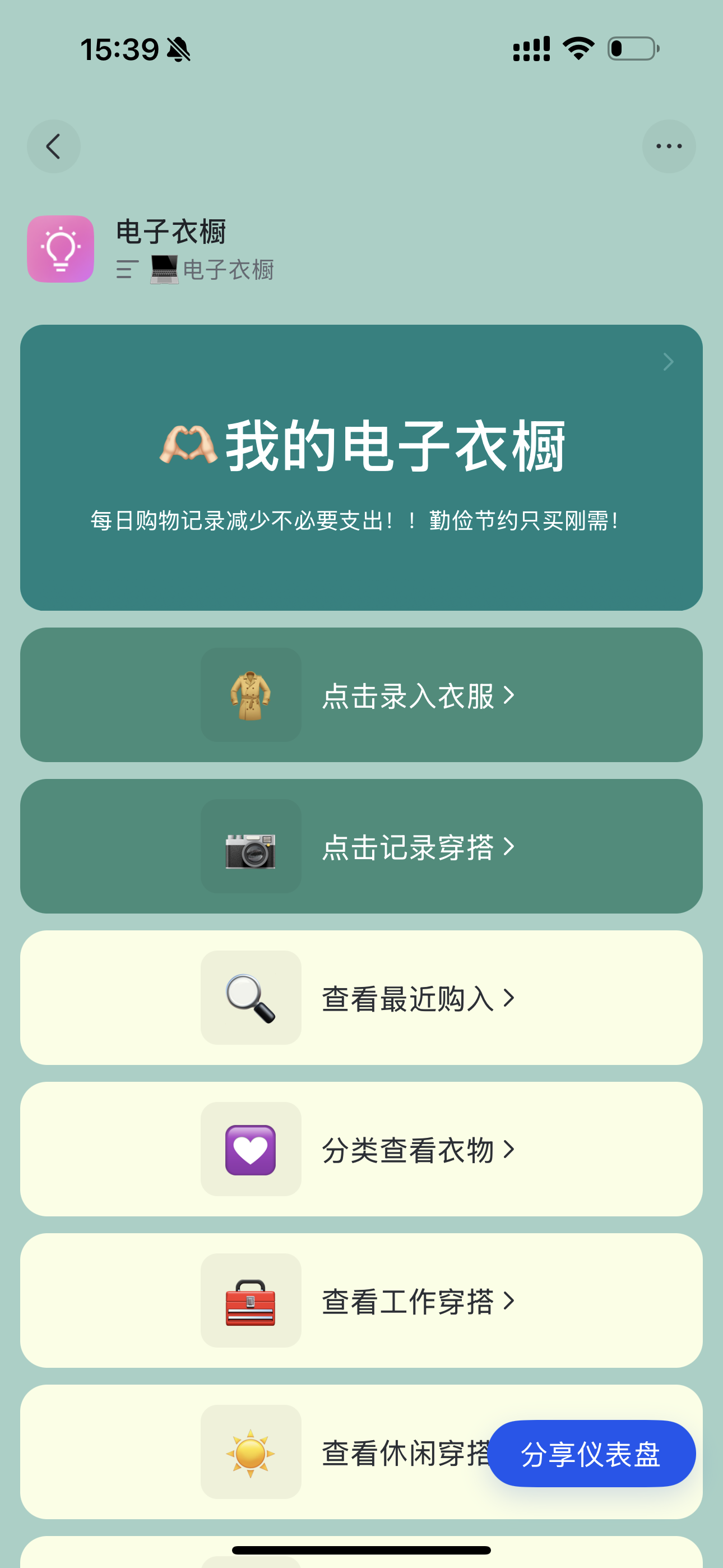723x1568 pixels.
Task: Open 查看工作穿搭
Action: [361, 1301]
